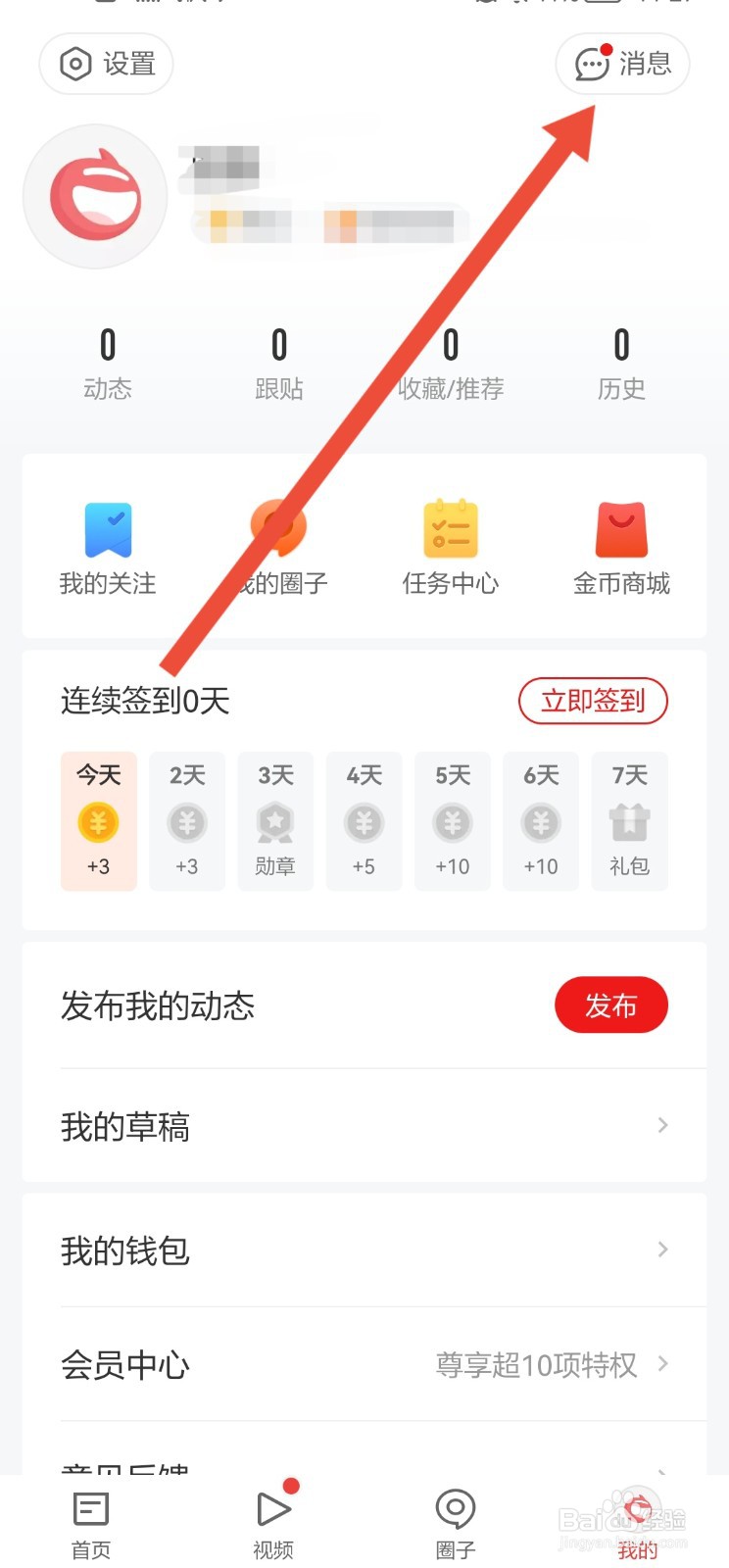Screen dimensions: 729x1568
Task: Open 设置 (Settings) at top left
Action: pos(106,64)
